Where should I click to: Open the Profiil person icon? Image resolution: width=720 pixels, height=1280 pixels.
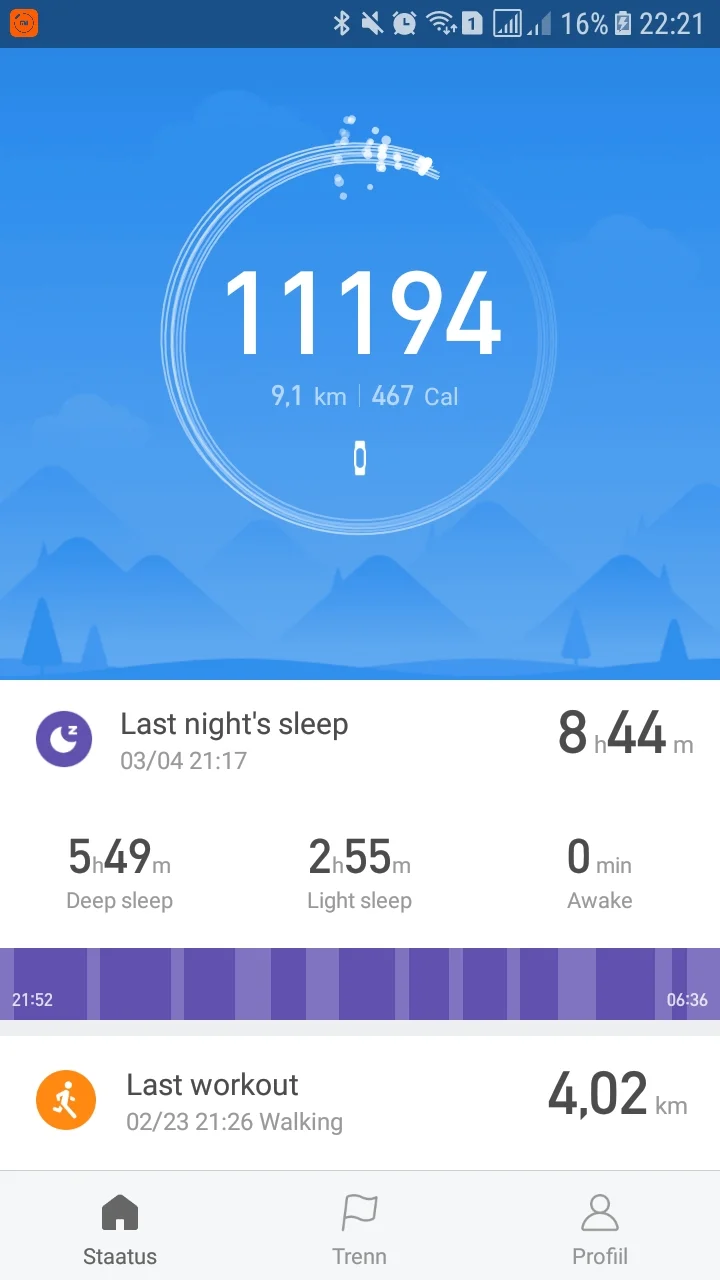coord(599,1211)
